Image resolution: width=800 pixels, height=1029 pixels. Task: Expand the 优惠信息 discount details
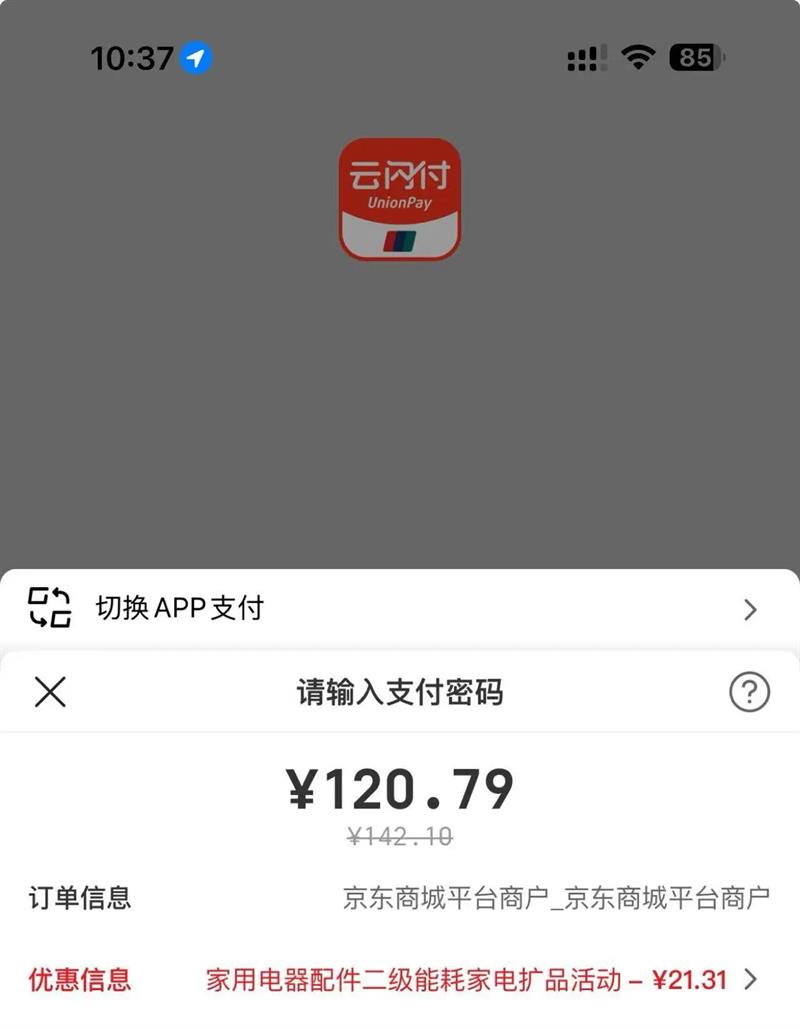[751, 979]
